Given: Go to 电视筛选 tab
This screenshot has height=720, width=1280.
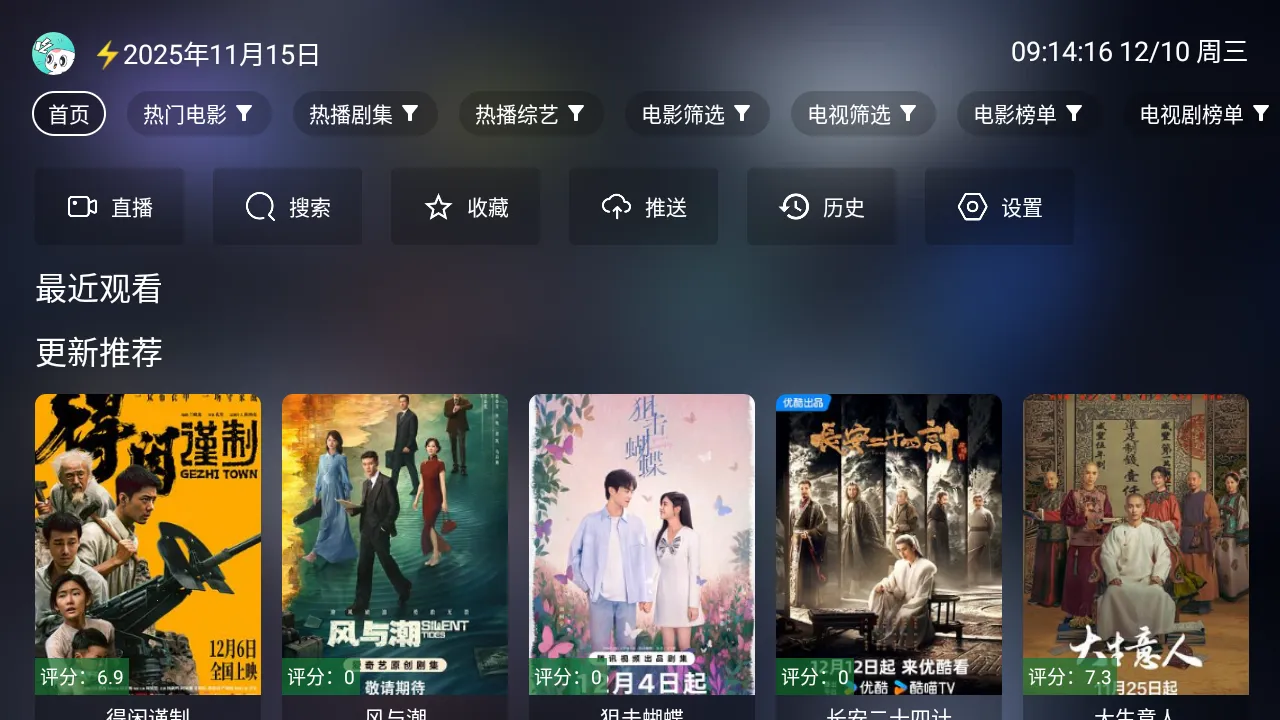Looking at the screenshot, I should coord(862,114).
